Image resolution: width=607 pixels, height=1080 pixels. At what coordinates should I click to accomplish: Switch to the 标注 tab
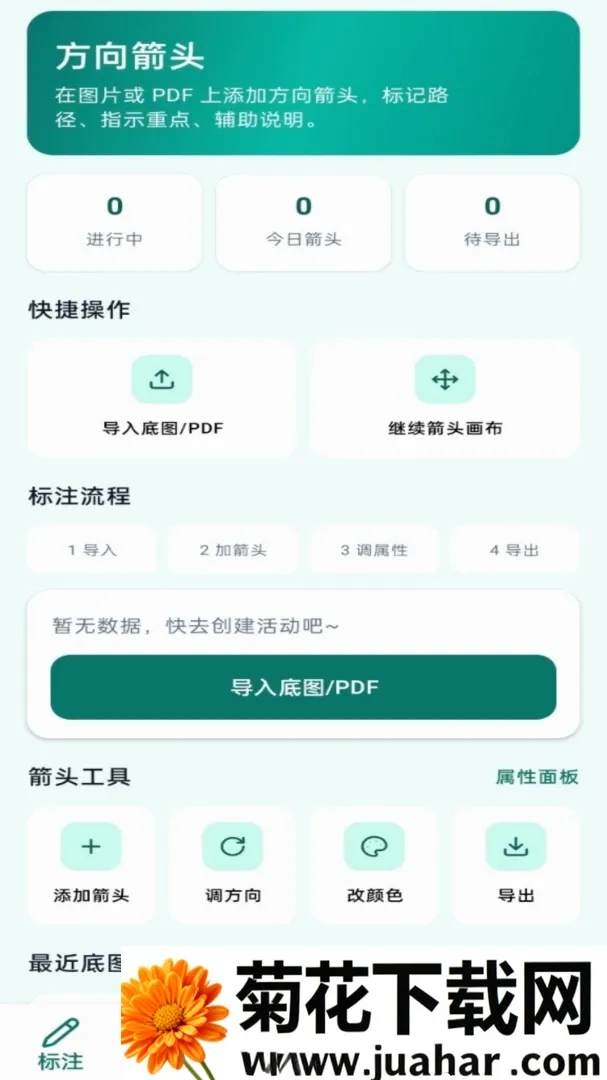[60, 1043]
